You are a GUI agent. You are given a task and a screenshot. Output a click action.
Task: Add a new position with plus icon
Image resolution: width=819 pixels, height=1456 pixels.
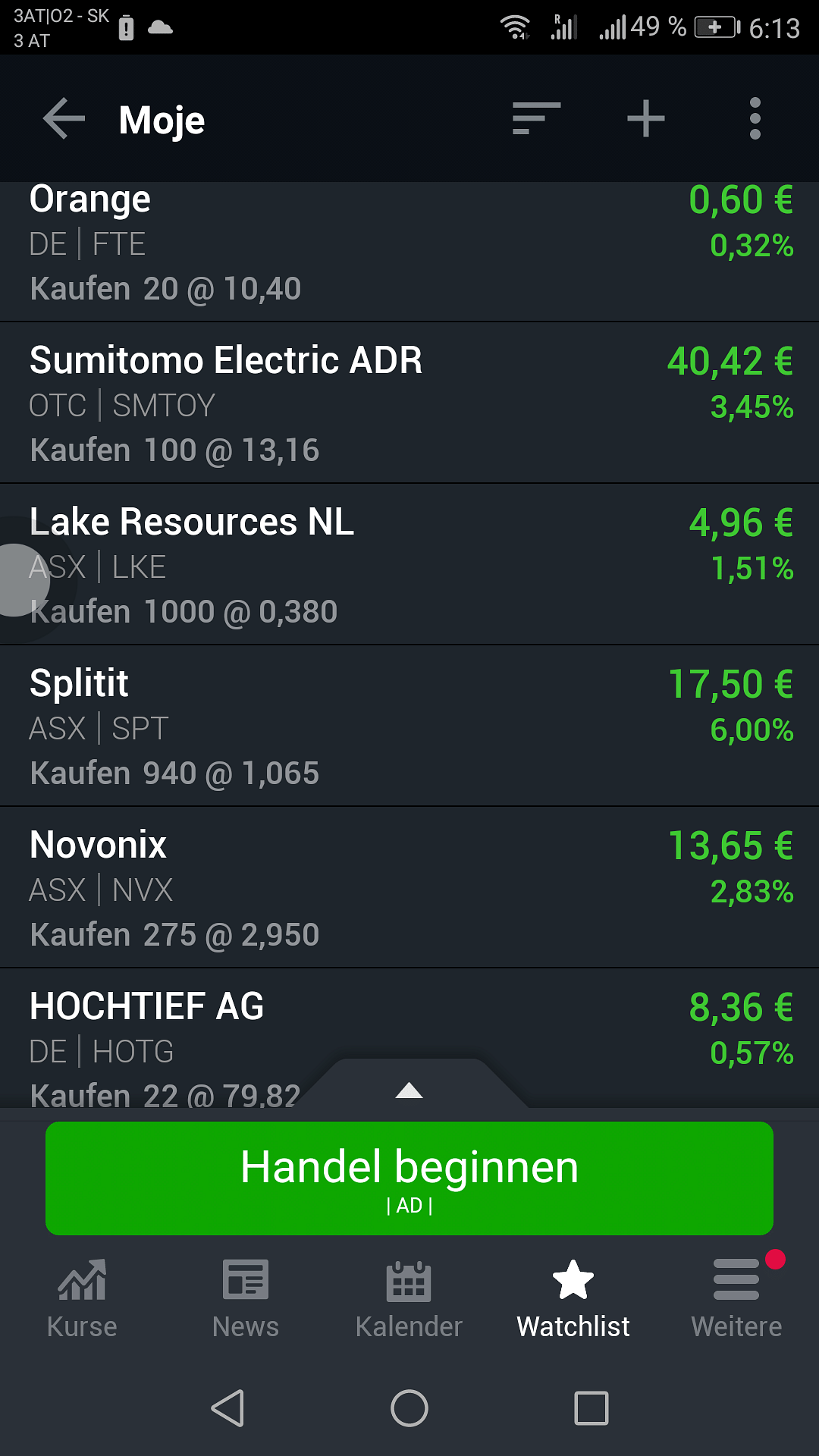[x=645, y=119]
